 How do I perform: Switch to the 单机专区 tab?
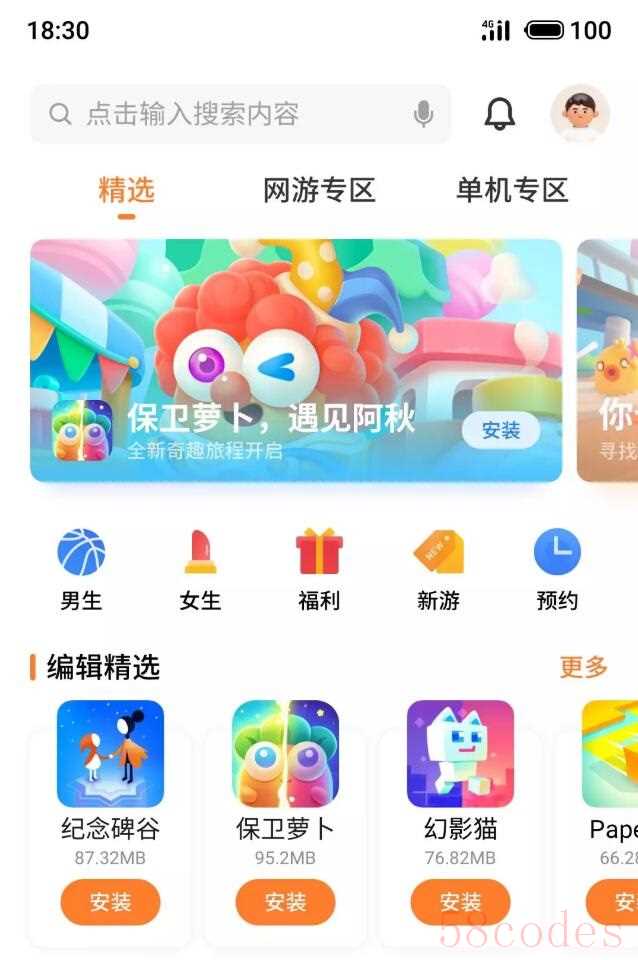[512, 190]
